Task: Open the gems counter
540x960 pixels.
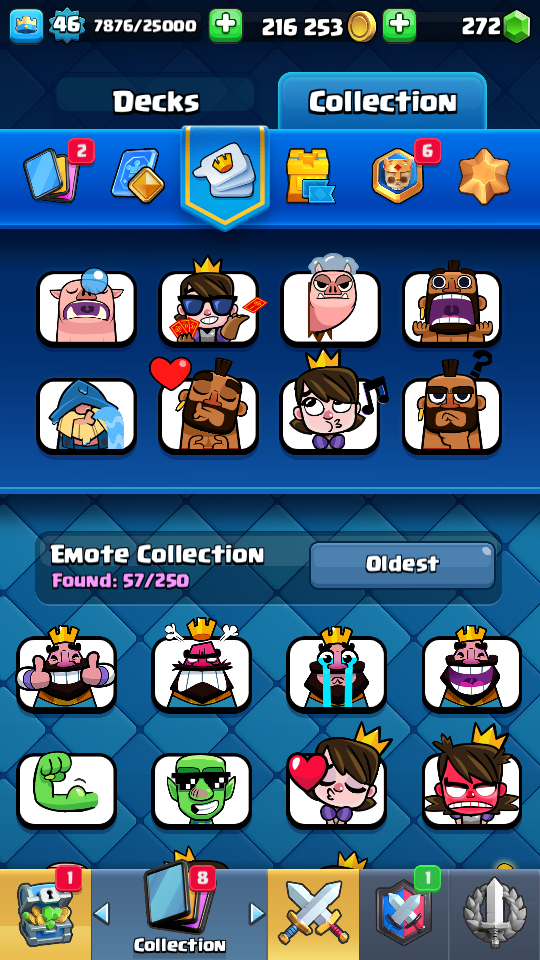Action: pyautogui.click(x=495, y=26)
